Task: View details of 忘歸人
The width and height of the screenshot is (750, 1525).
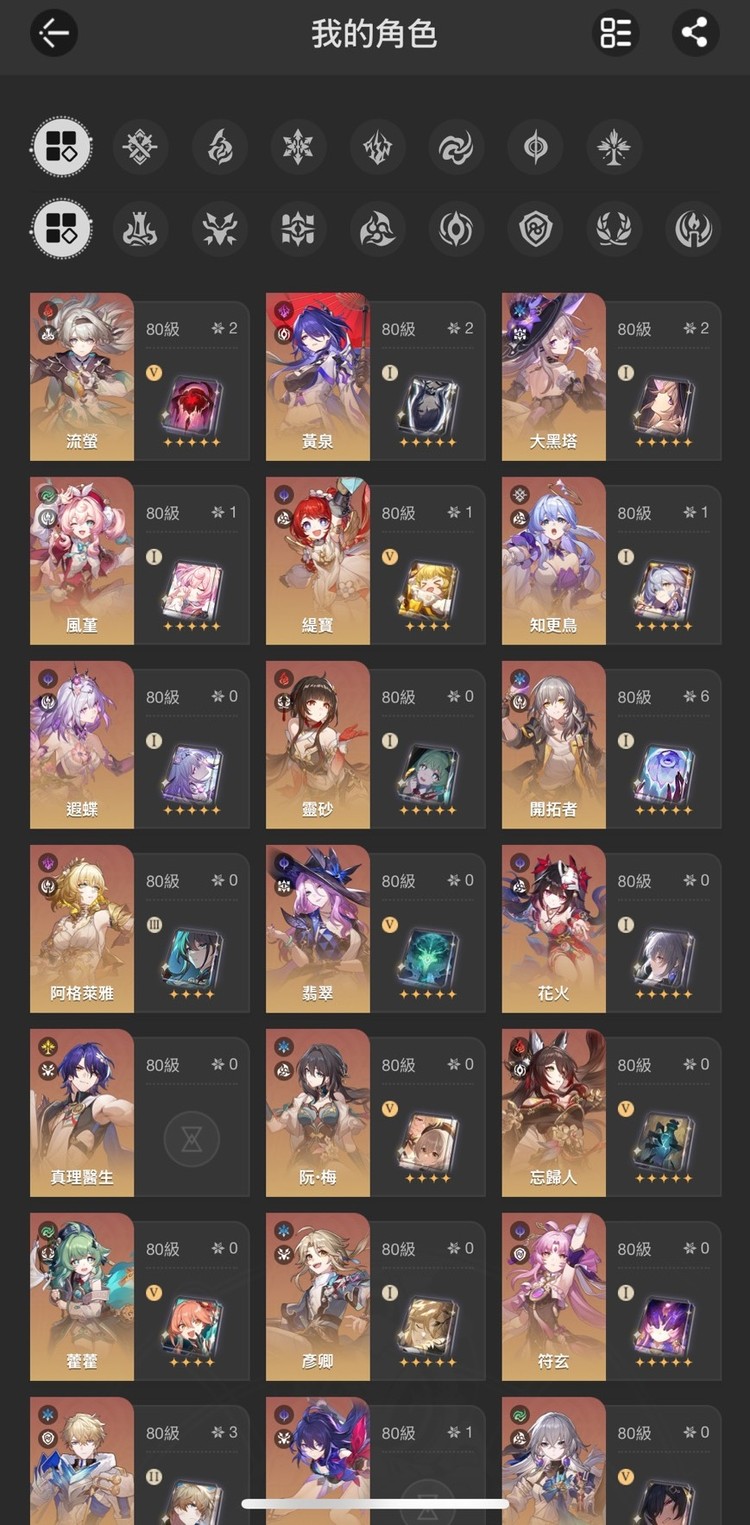Action: 554,1113
